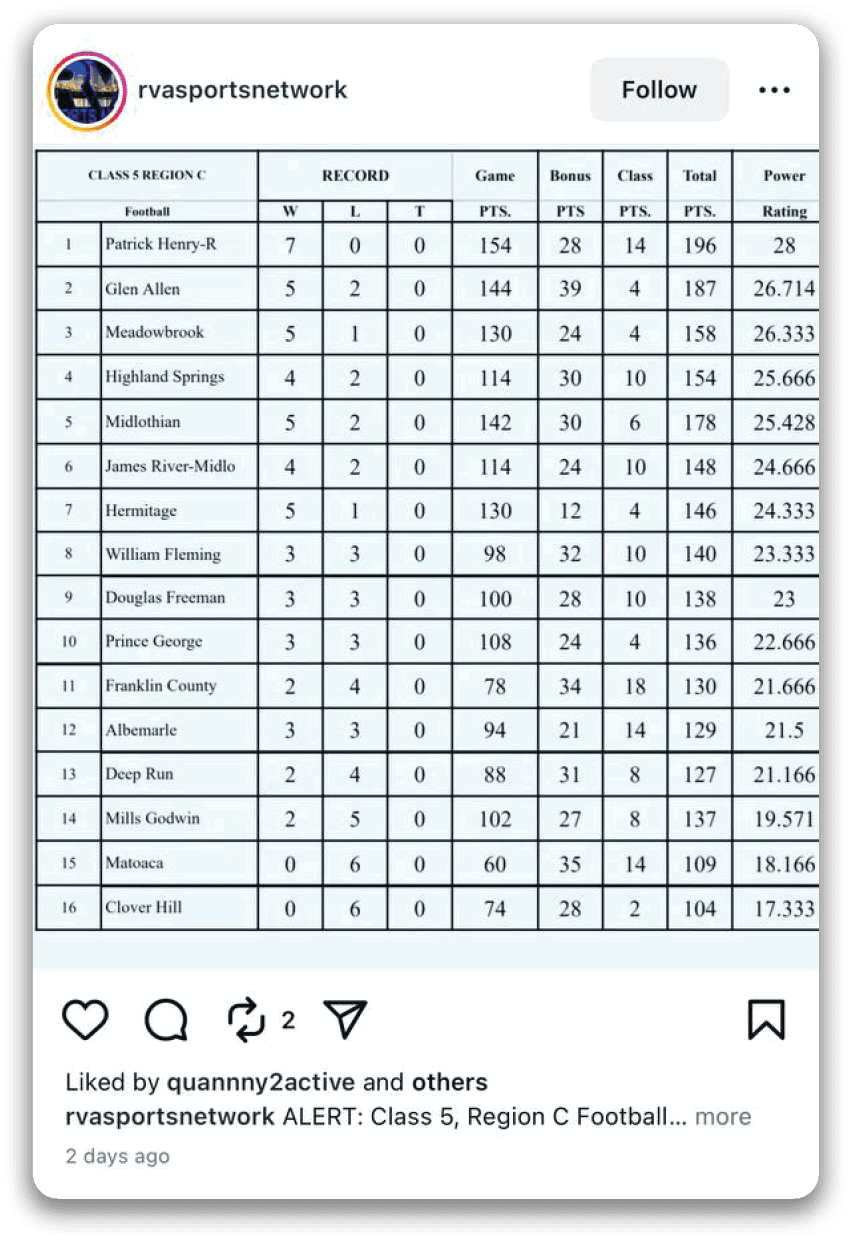Image resolution: width=852 pixels, height=1241 pixels.
Task: Open the comments on this post
Action: pos(166,1019)
